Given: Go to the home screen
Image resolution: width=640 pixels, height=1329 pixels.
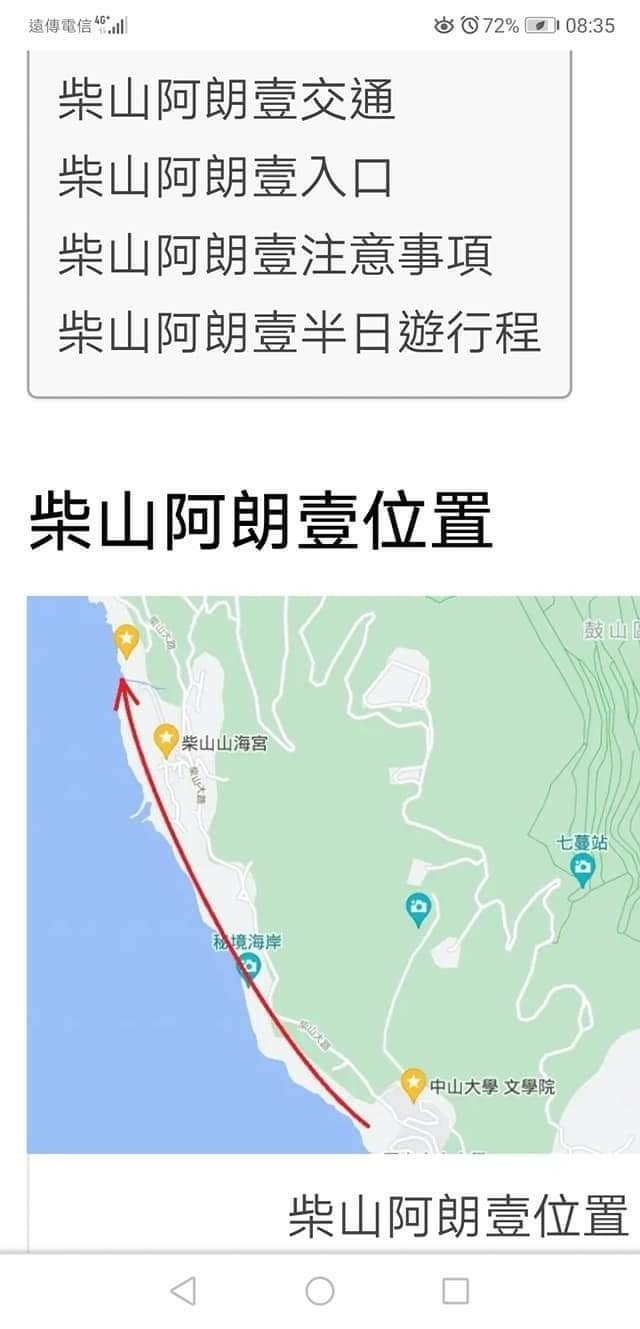Looking at the screenshot, I should (x=320, y=1291).
